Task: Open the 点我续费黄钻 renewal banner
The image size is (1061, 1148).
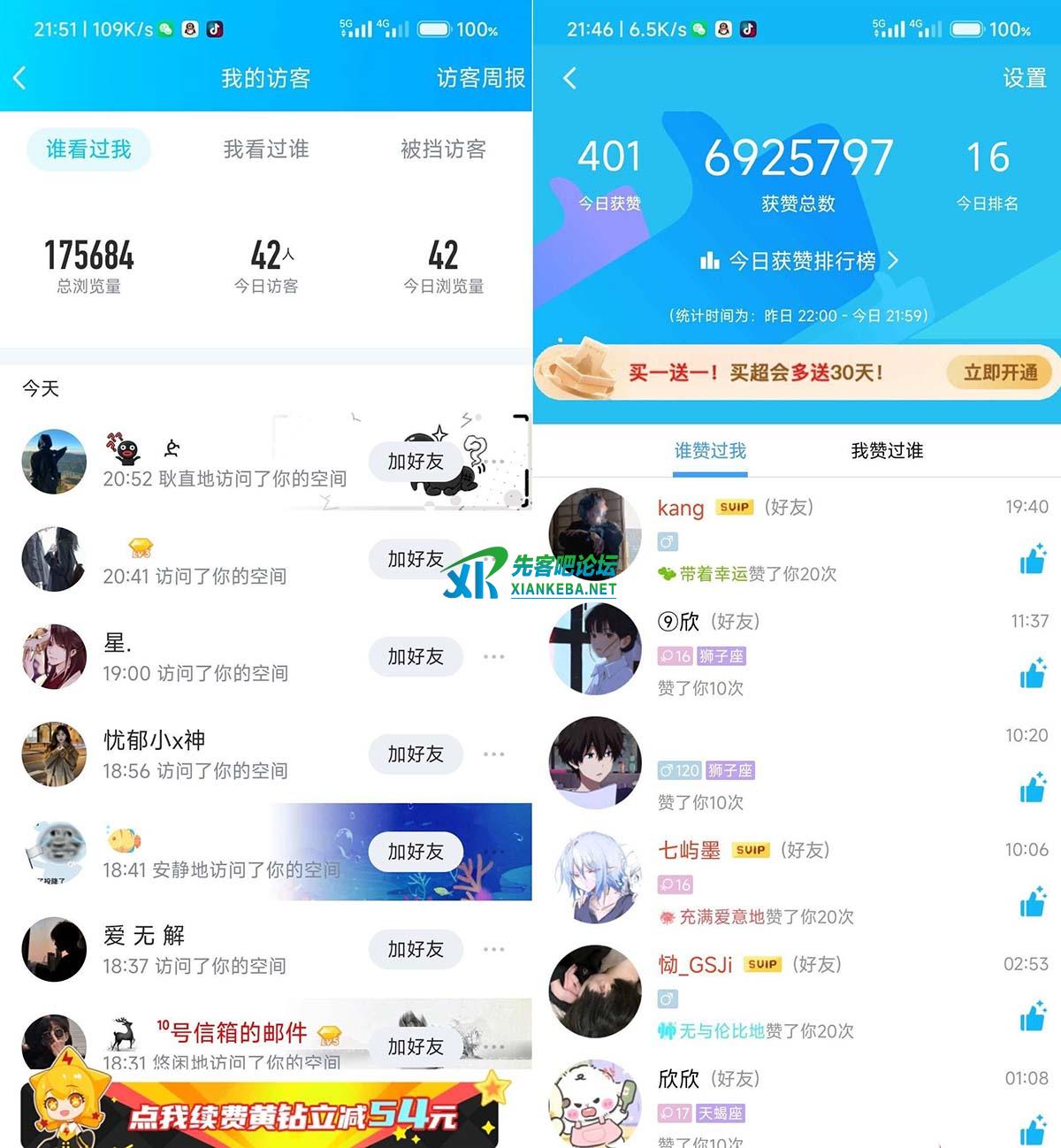Action: [x=265, y=1114]
